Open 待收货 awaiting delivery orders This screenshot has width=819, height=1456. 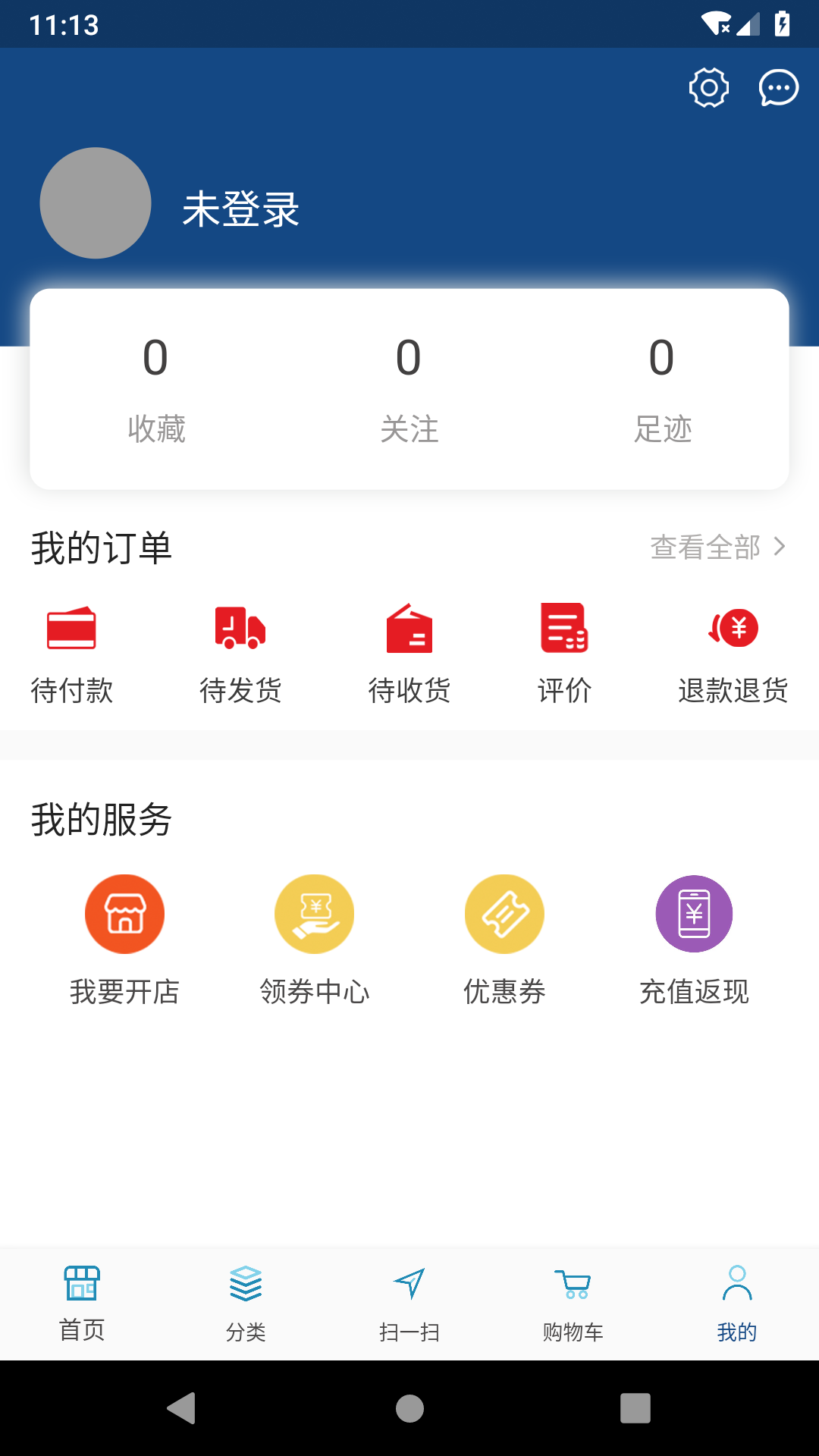click(x=409, y=652)
